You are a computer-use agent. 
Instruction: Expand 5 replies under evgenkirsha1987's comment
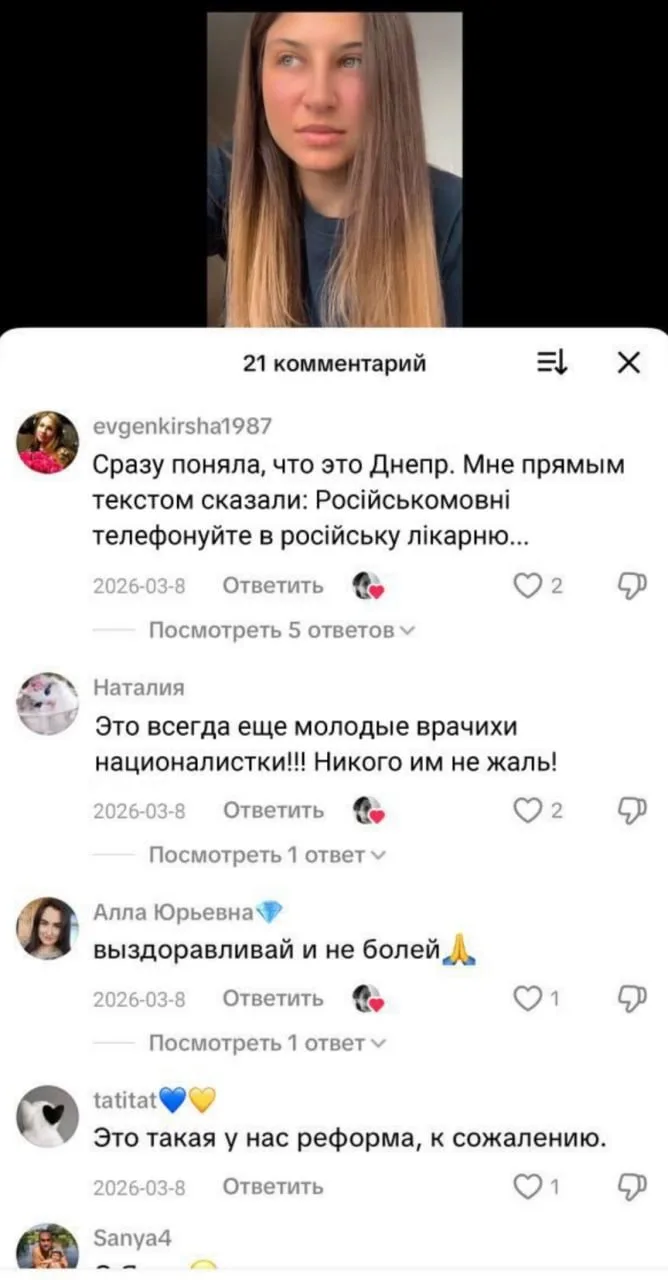281,631
